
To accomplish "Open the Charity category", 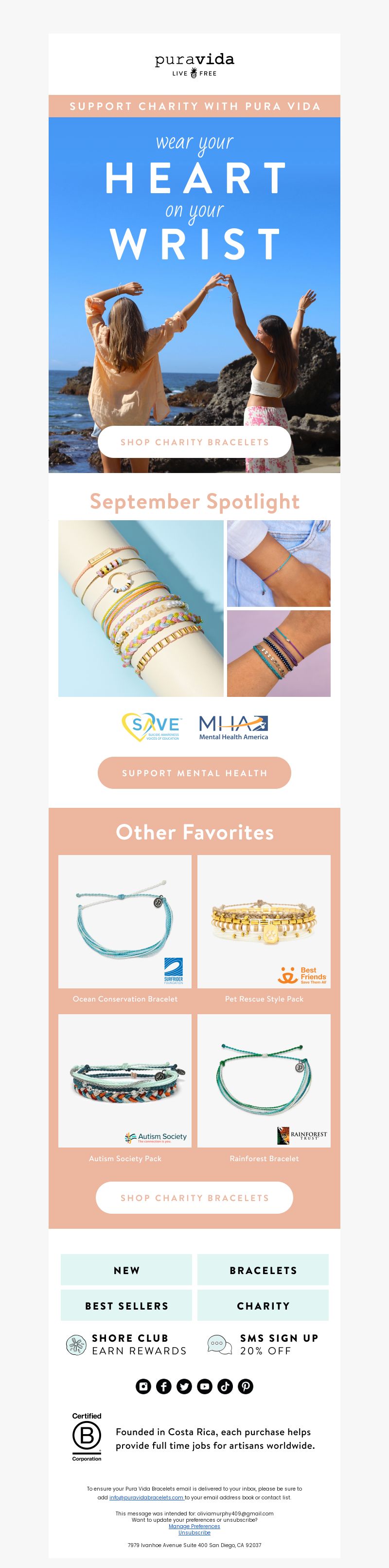I will point(263,1306).
